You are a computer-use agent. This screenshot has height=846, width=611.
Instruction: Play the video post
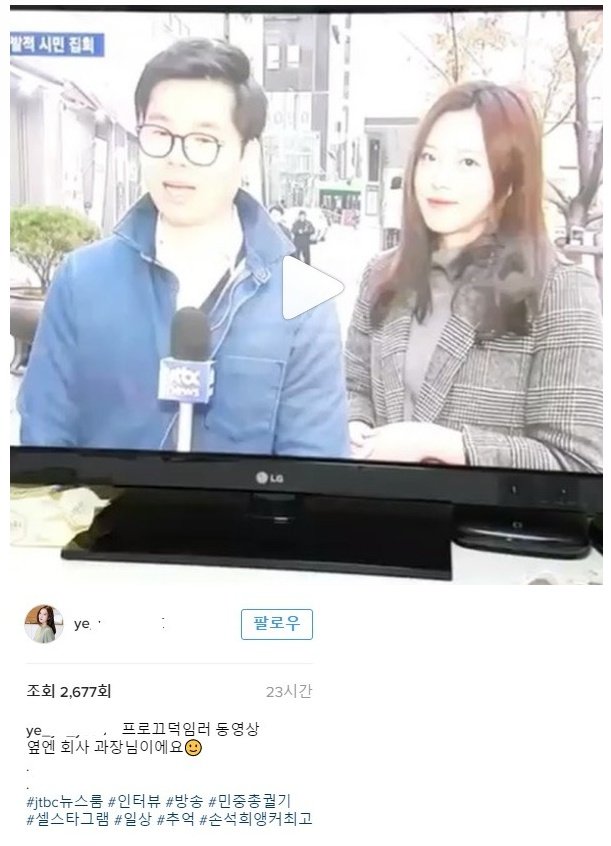(310, 289)
